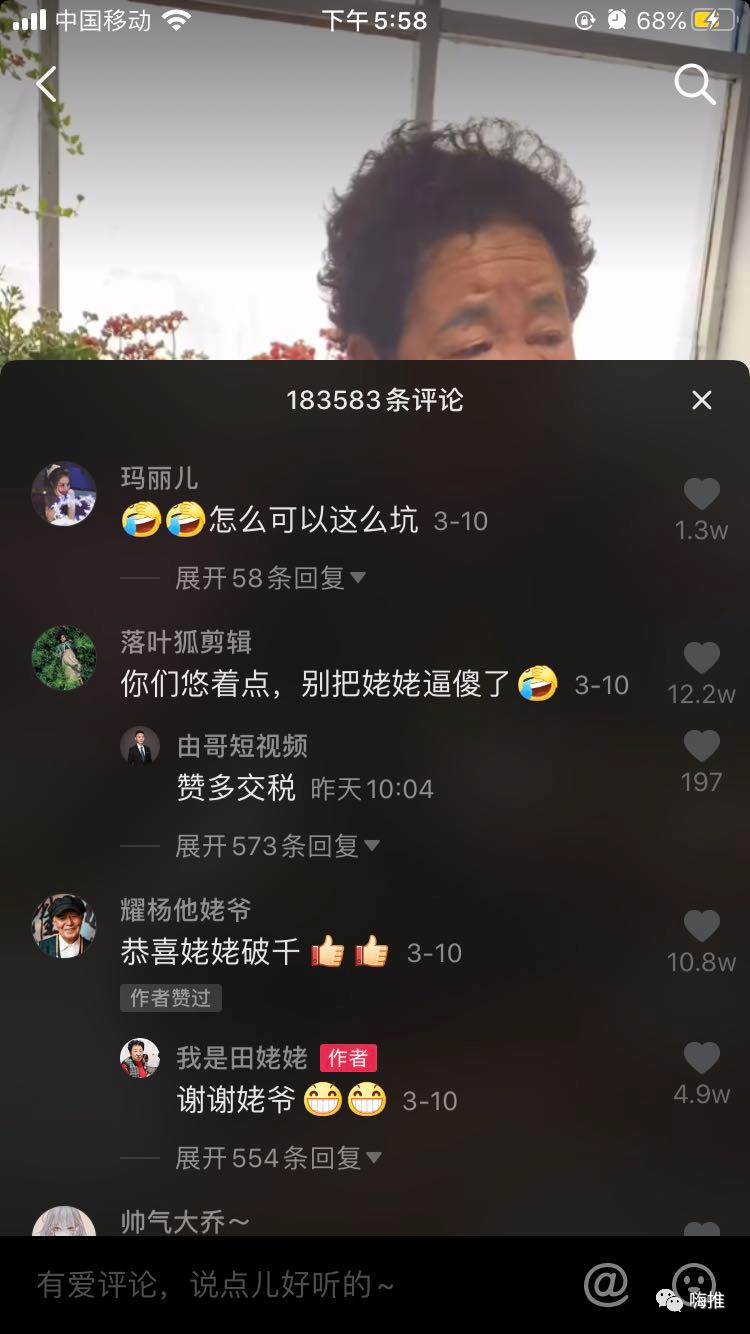Go back with the top-left arrow
The image size is (750, 1334).
click(x=47, y=84)
